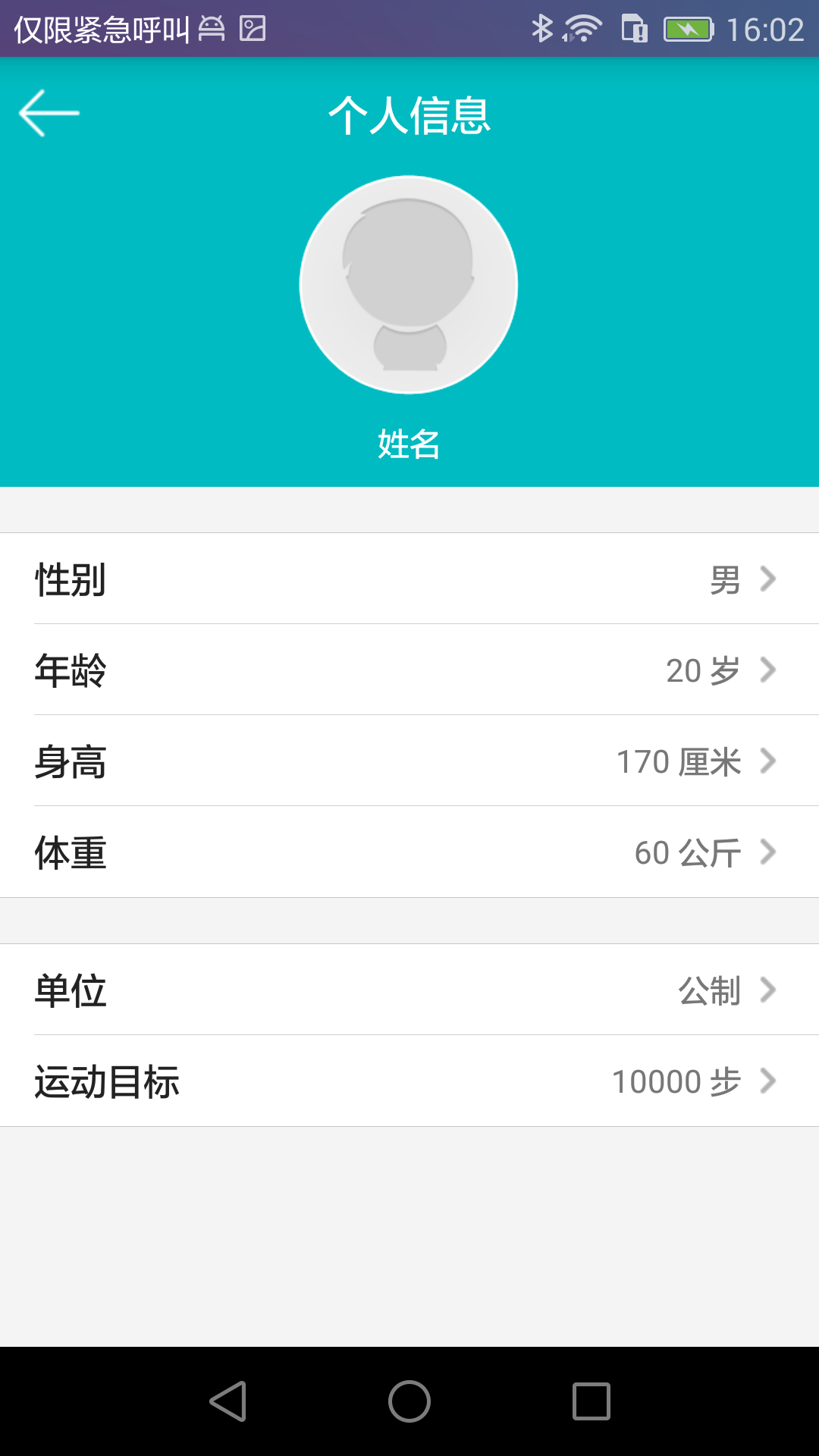Tap the back arrow to leave 个人信息
The image size is (819, 1456).
[50, 112]
